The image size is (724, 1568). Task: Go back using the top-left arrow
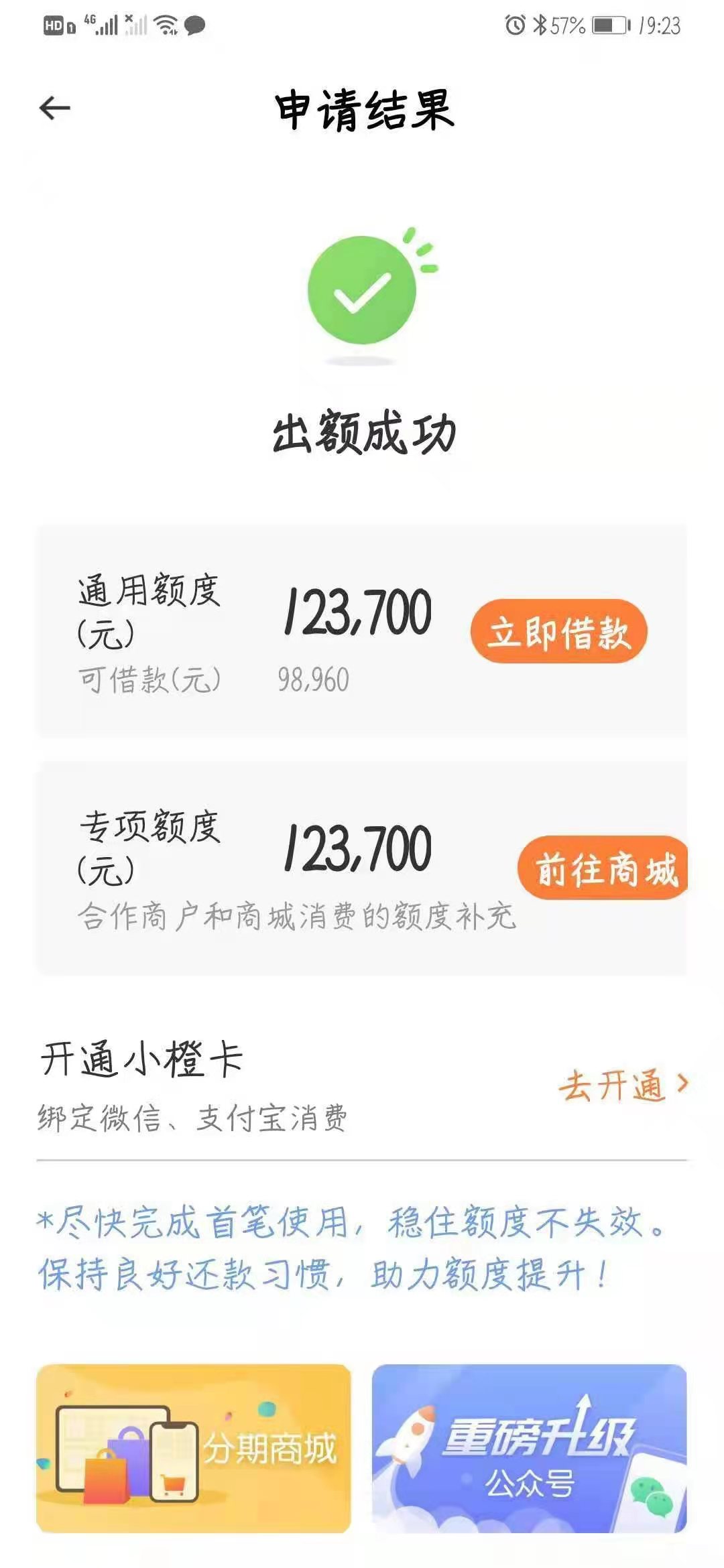[x=55, y=108]
